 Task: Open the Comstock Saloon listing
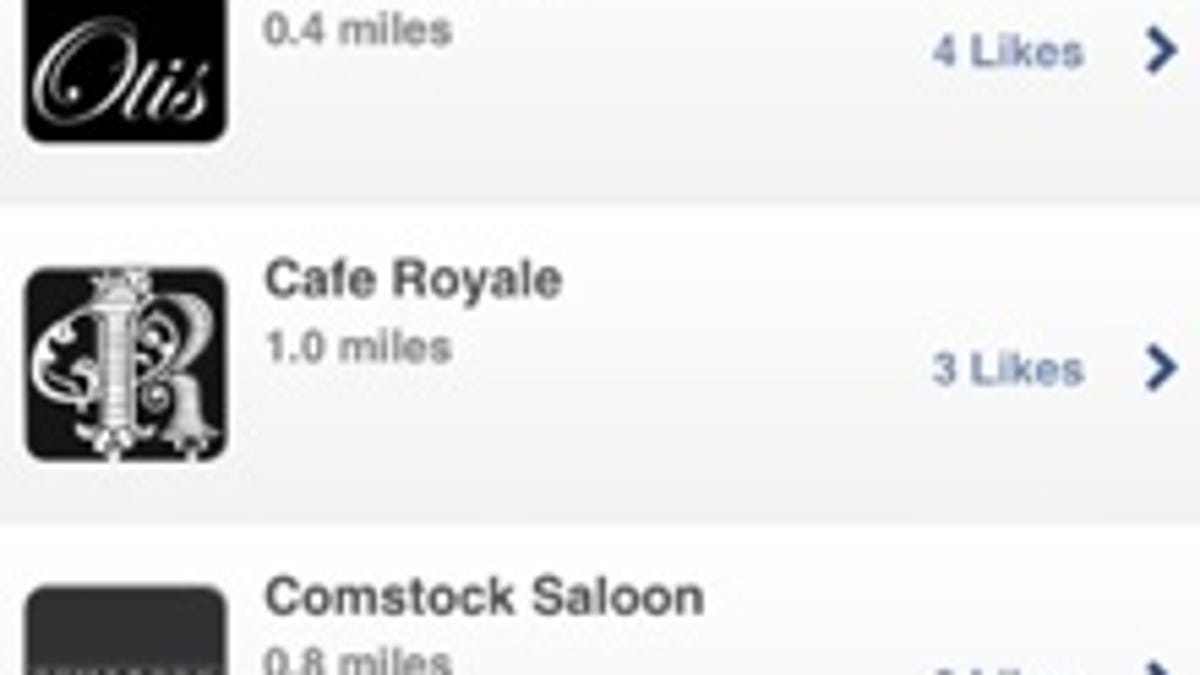point(483,599)
